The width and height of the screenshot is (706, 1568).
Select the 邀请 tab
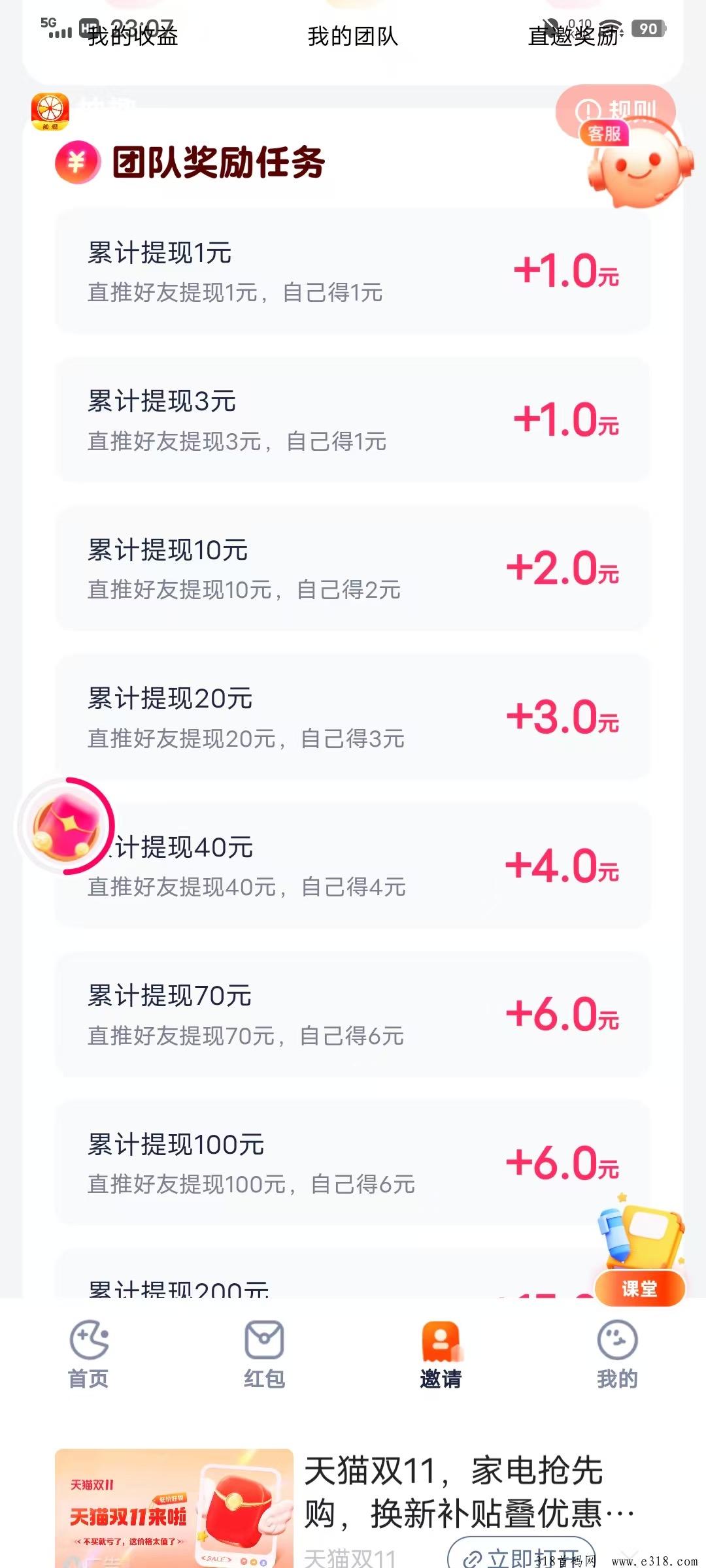[441, 1354]
